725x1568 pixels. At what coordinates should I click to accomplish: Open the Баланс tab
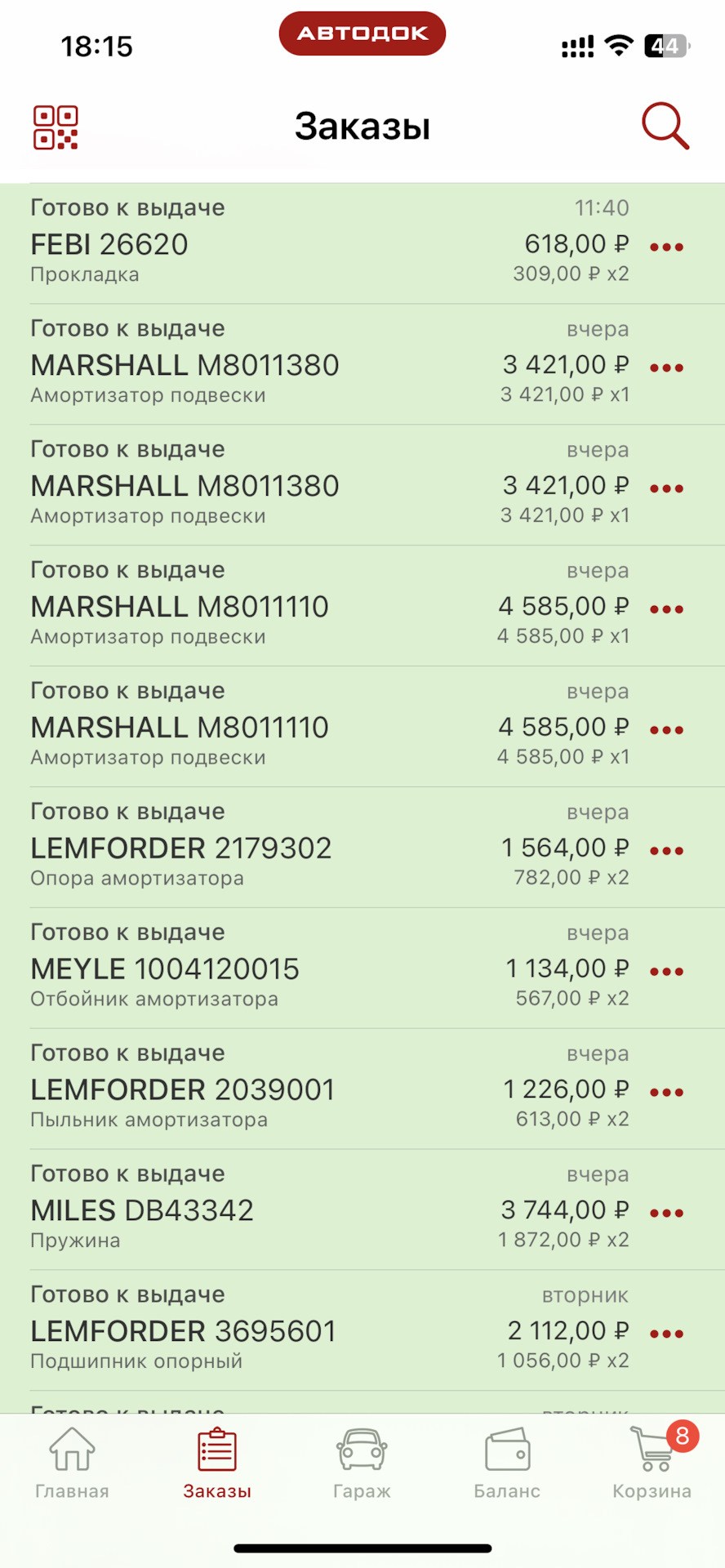pos(507,1463)
